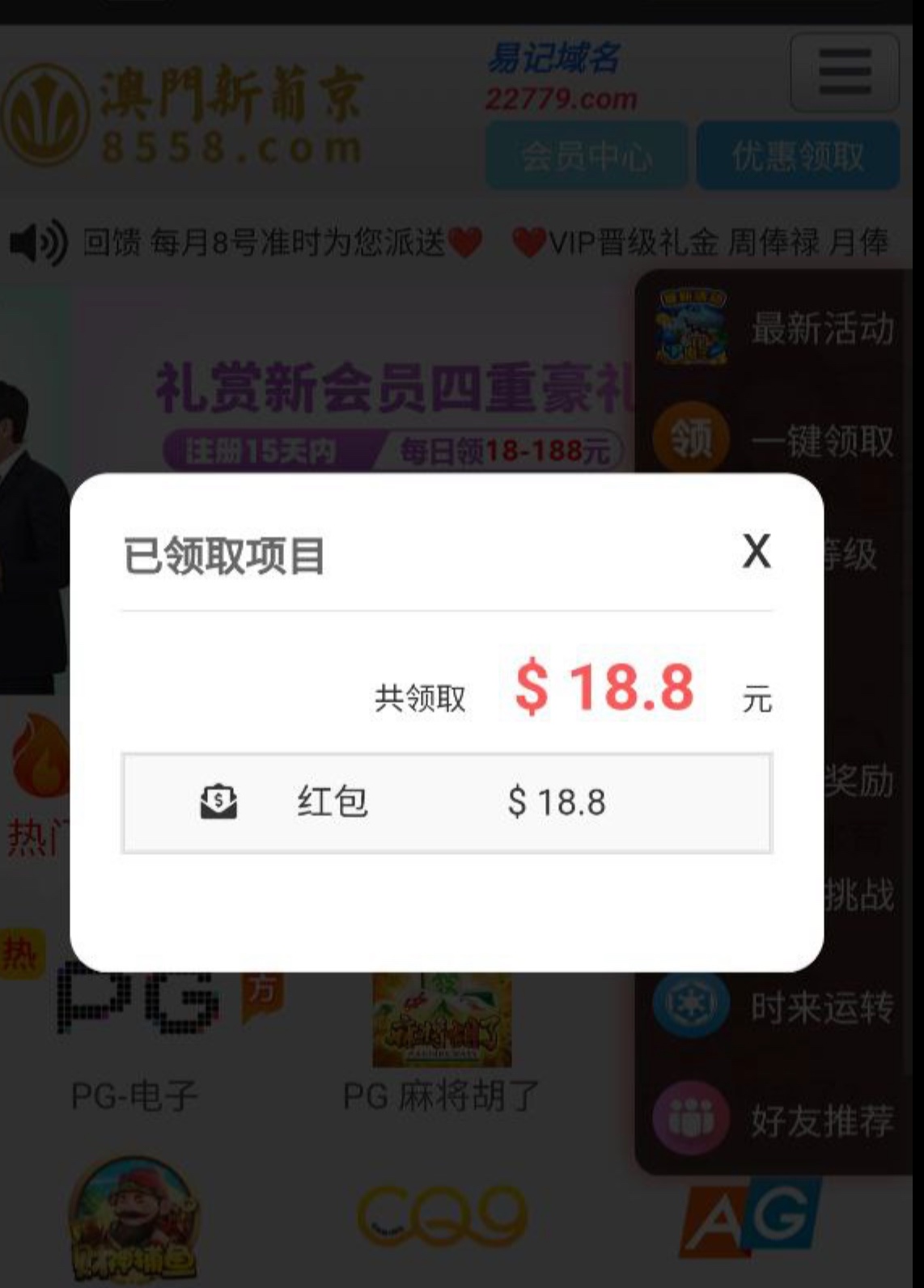Open 时来运转 in side panel
Image resolution: width=924 pixels, height=1288 pixels.
pyautogui.click(x=775, y=1007)
